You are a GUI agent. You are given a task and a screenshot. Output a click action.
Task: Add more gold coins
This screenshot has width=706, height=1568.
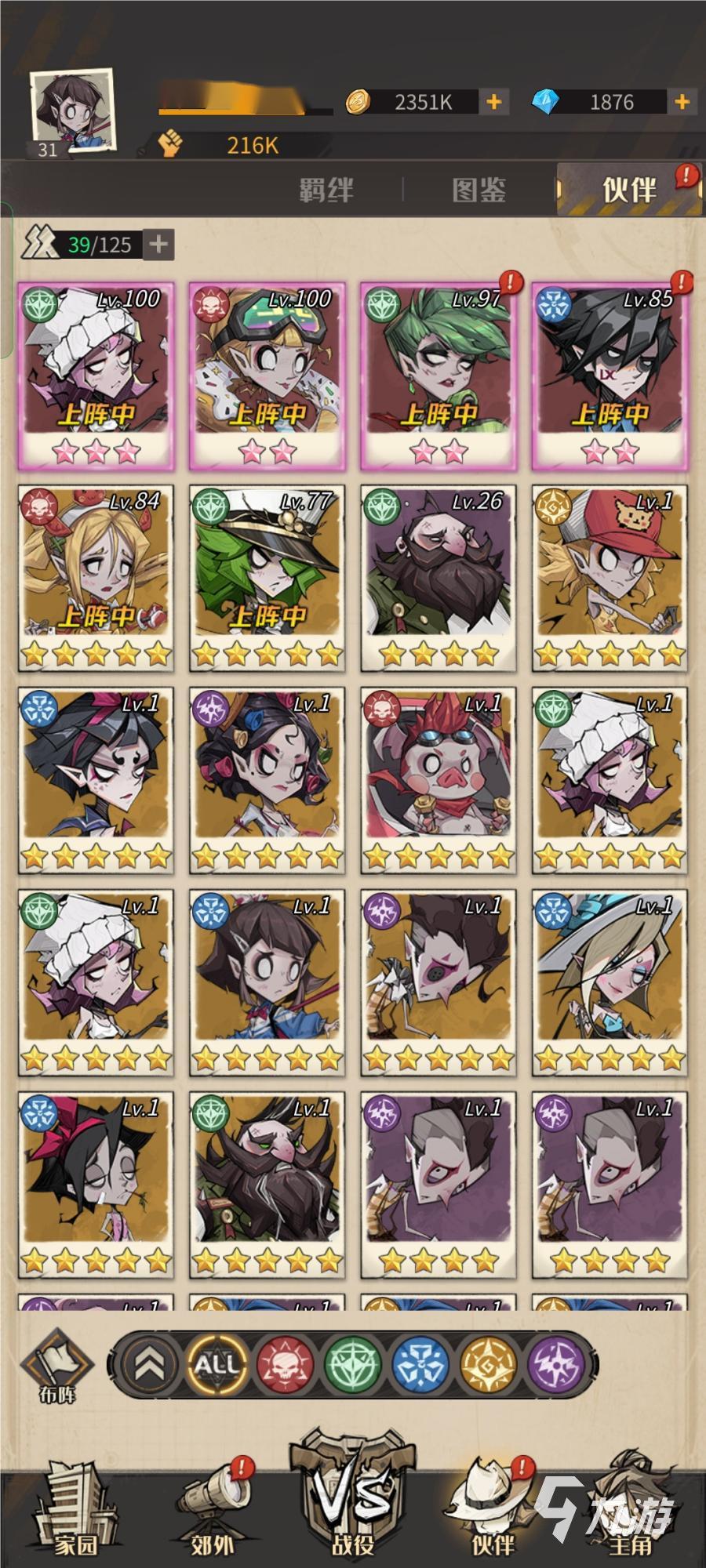coord(494,101)
